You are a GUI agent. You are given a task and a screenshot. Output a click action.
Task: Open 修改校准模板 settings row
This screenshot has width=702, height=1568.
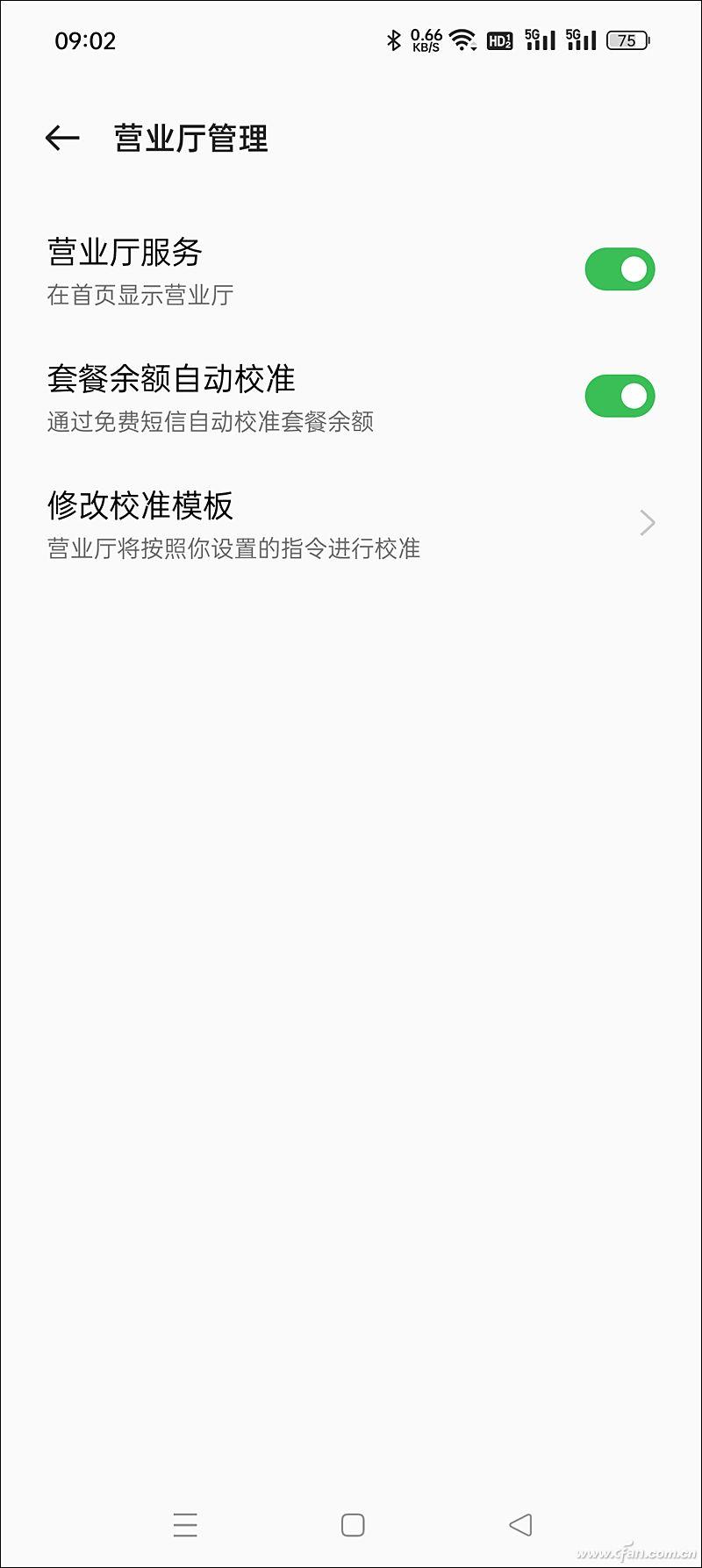[351, 524]
